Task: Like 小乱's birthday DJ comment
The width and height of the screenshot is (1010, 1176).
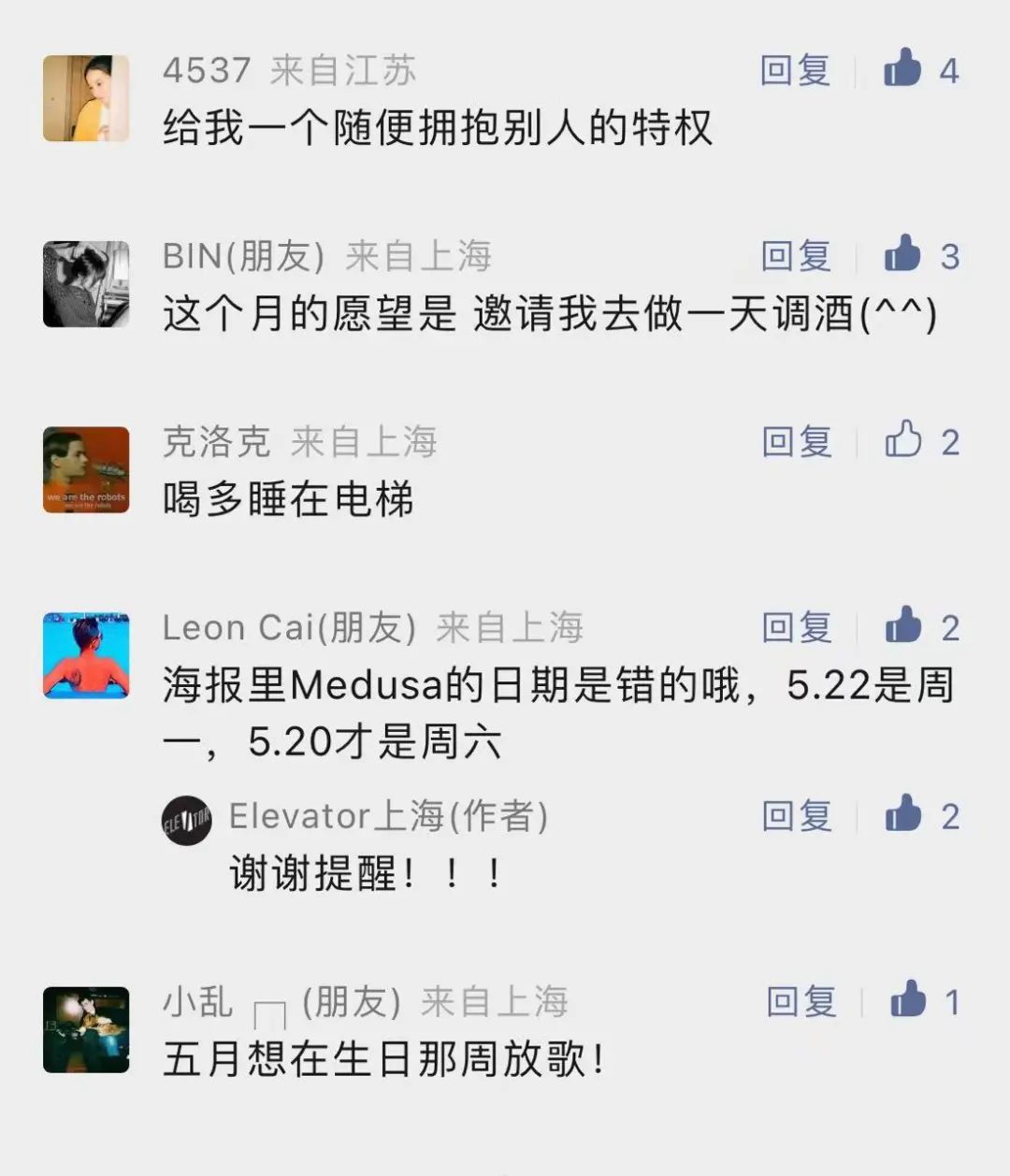Action: click(x=907, y=1000)
